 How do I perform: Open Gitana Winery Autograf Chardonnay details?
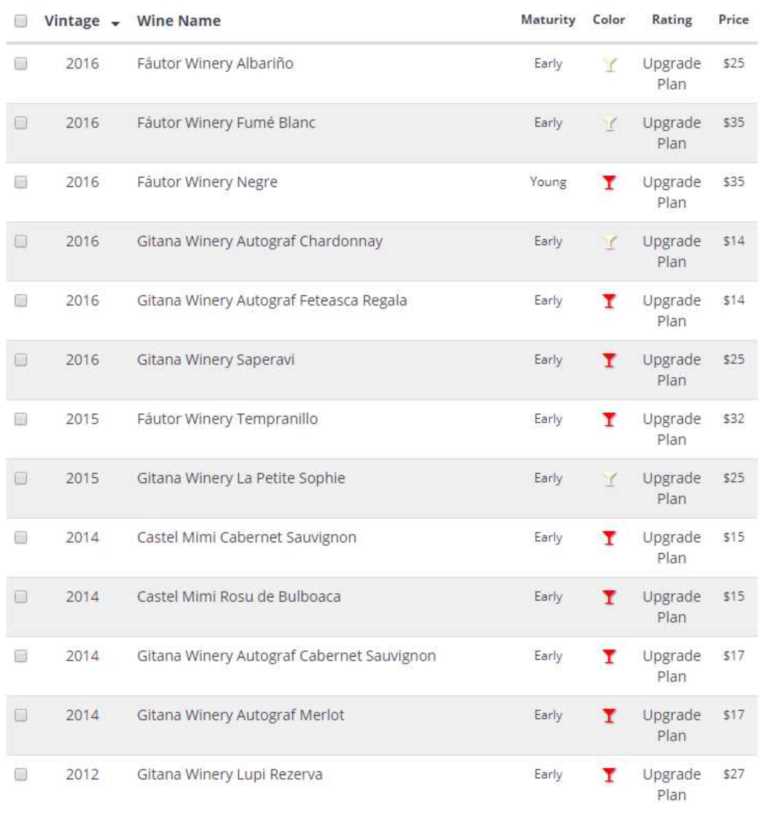click(259, 241)
